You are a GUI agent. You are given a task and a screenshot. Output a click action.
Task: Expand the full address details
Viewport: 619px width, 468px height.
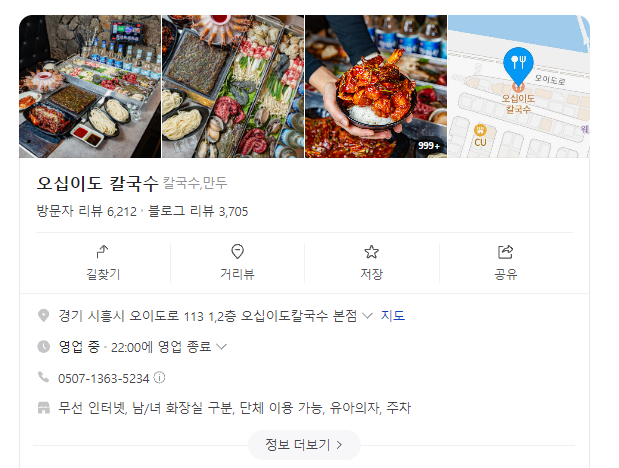pos(367,316)
